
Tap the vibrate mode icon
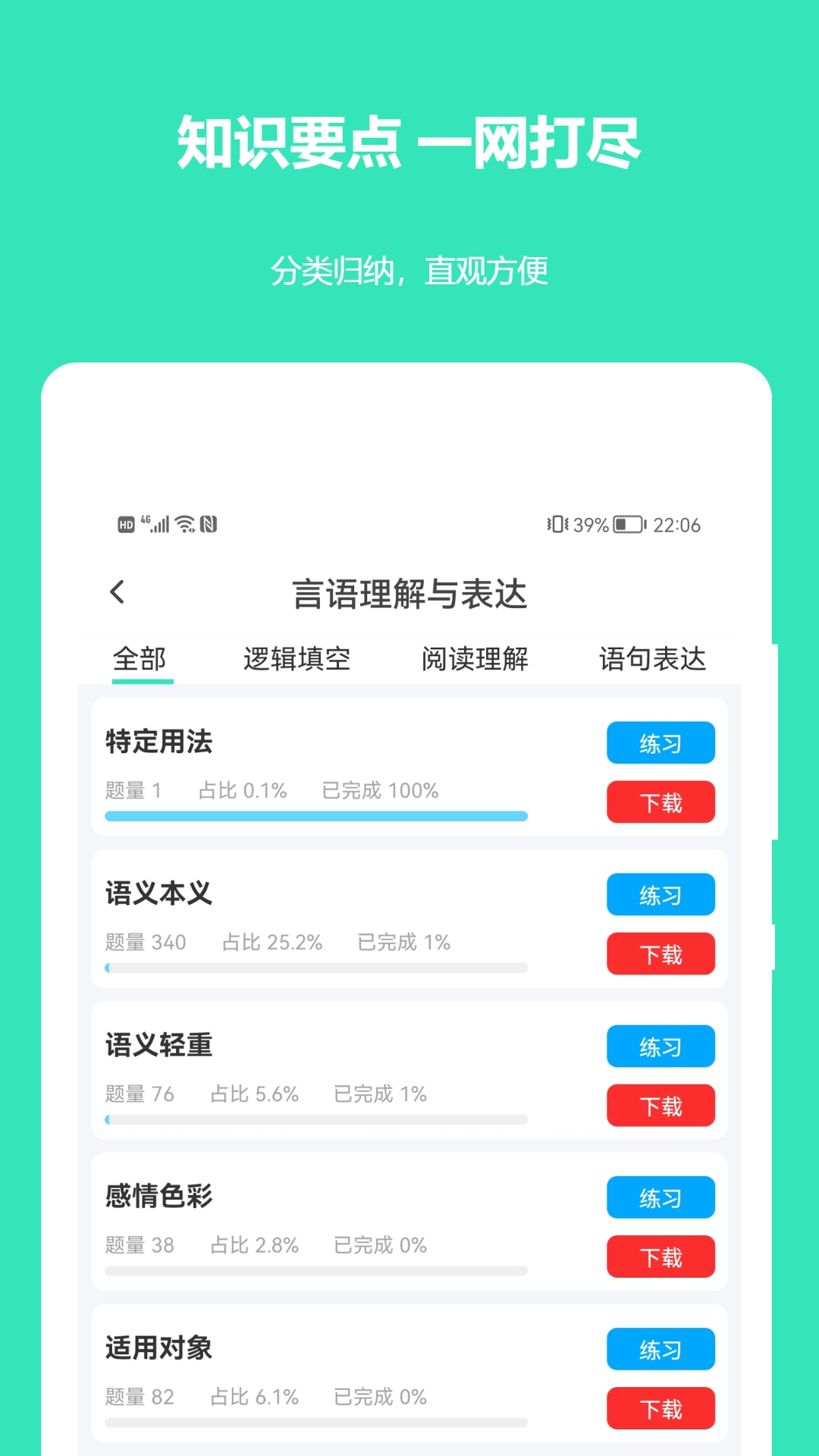(558, 524)
